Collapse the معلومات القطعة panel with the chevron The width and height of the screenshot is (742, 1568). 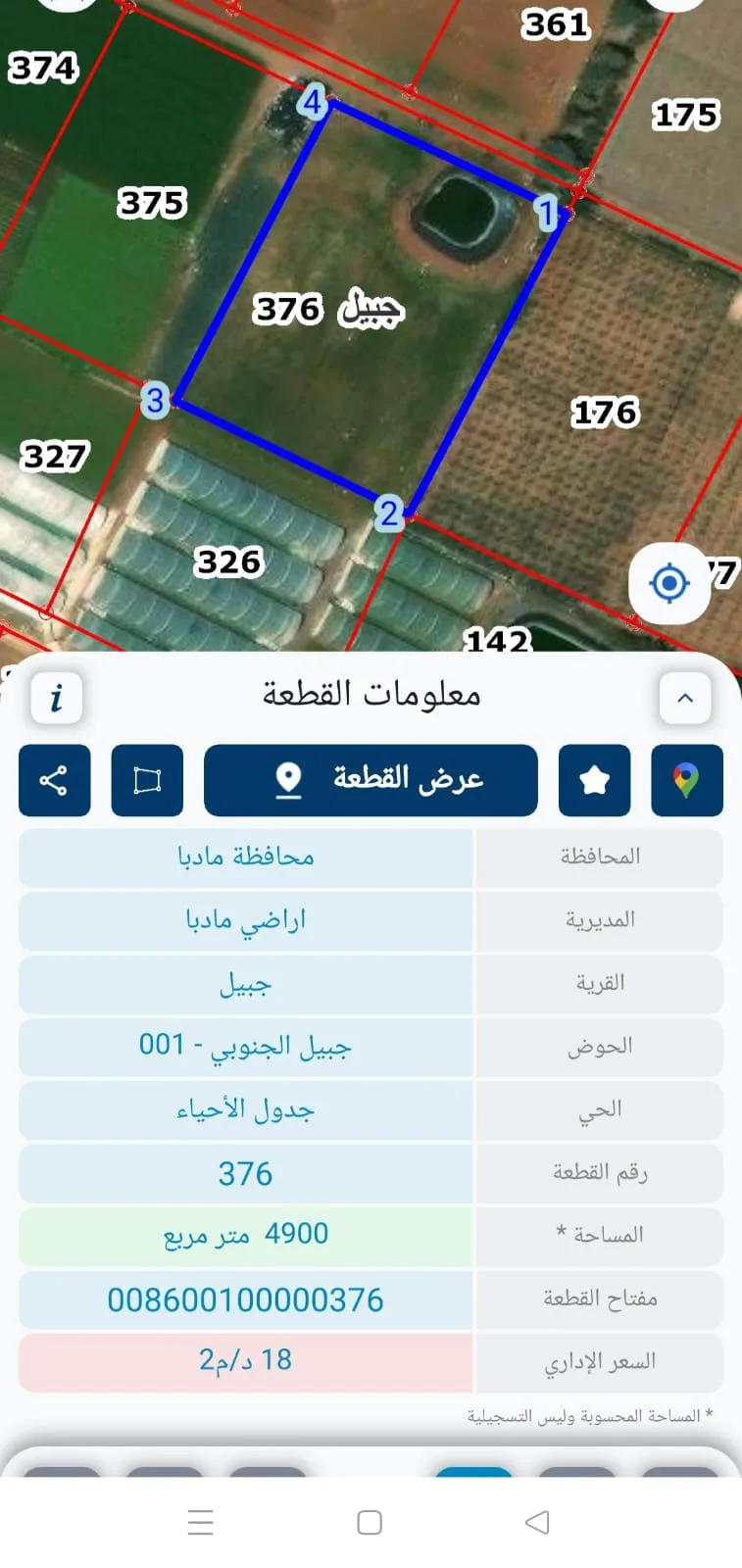(x=684, y=698)
